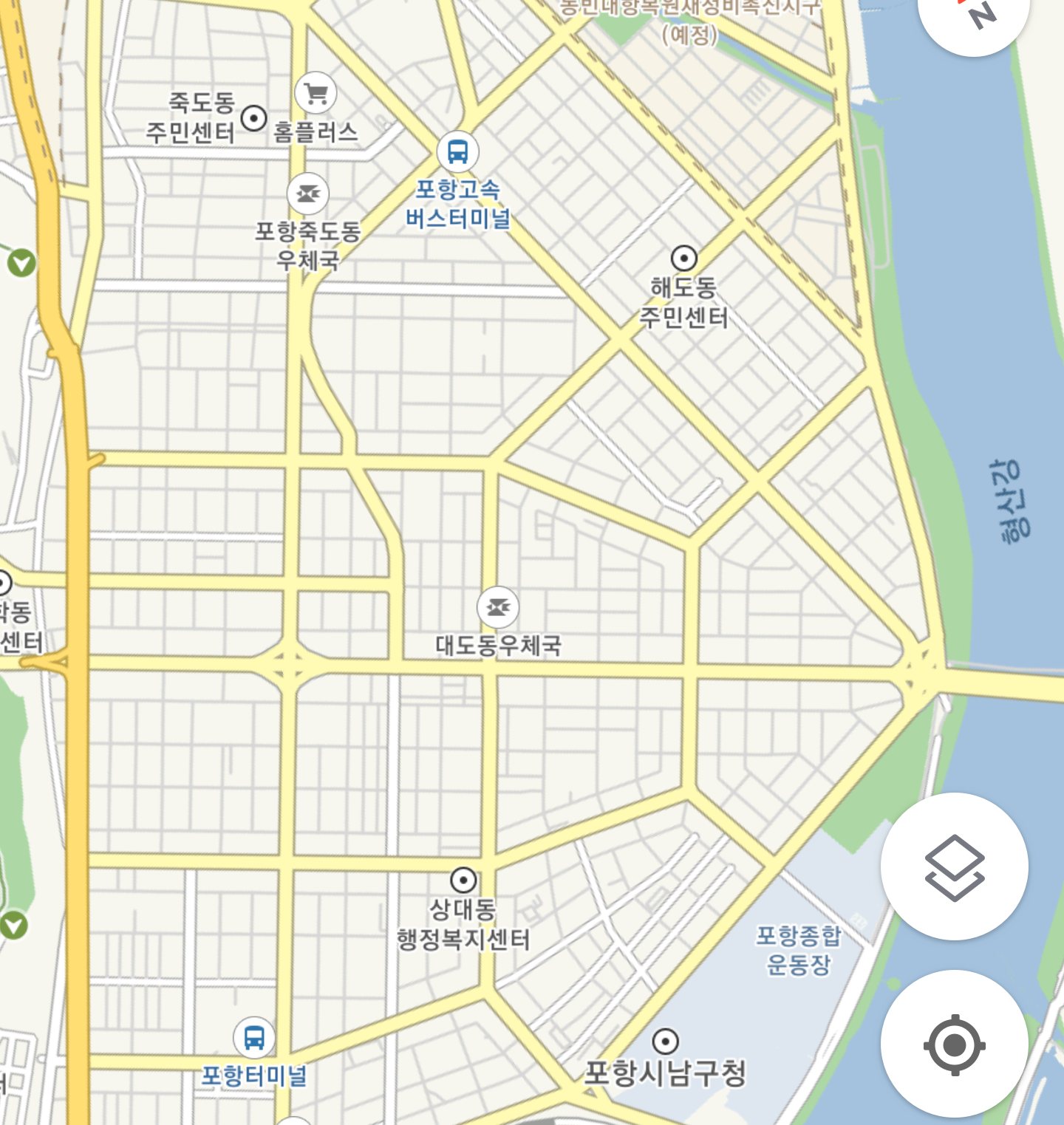Select the 포항시남구청 marker
The image size is (1064, 1125).
tap(665, 1042)
